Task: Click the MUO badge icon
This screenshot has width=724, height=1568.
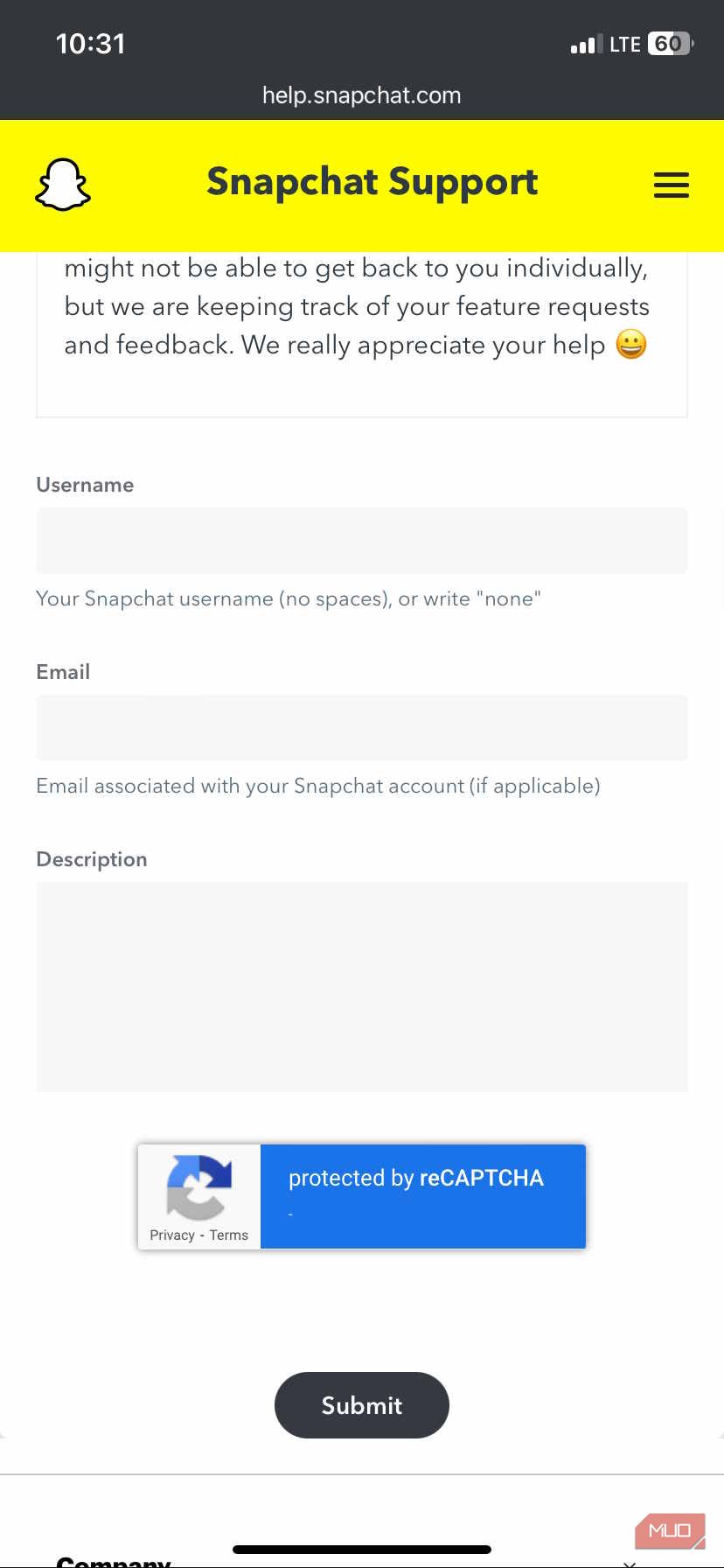Action: [669, 1530]
